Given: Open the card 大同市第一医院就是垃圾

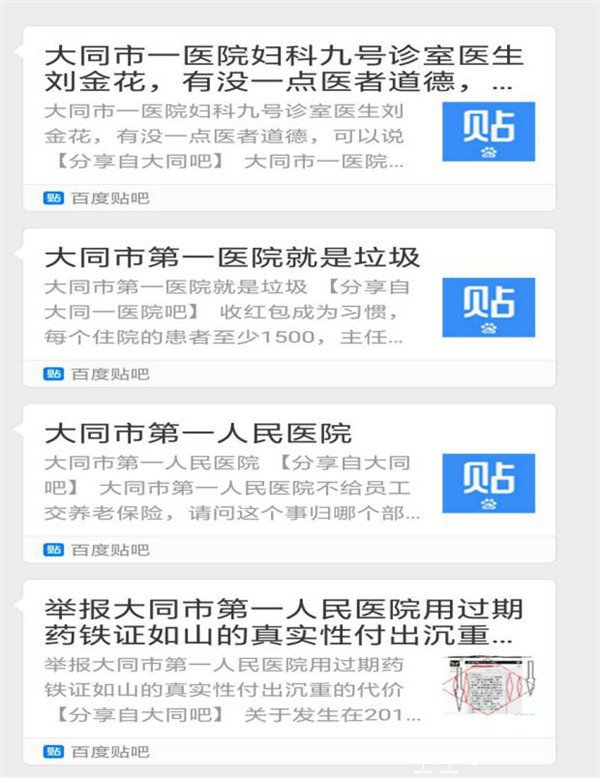Looking at the screenshot, I should (232, 258).
